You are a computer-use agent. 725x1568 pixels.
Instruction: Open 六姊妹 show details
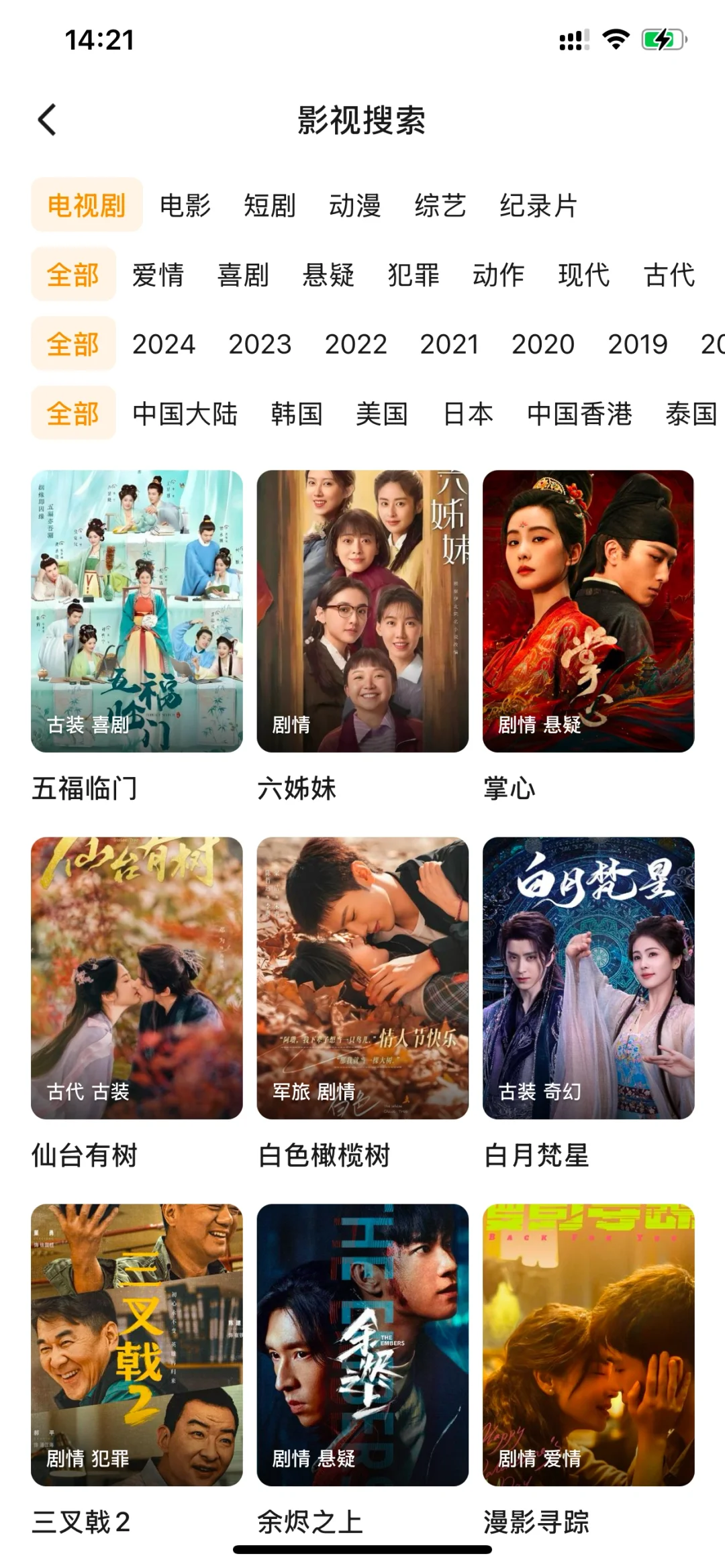362,611
